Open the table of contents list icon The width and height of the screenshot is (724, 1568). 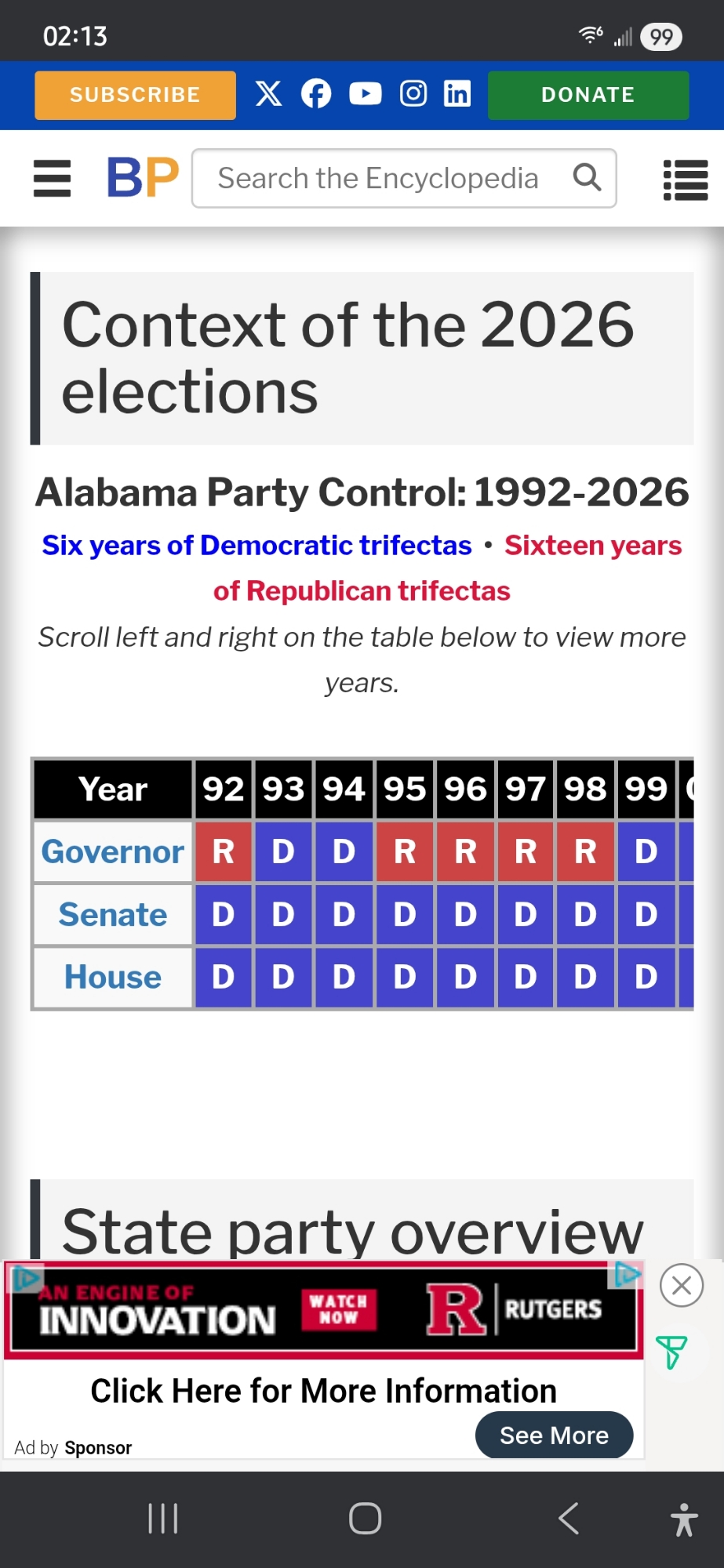point(686,180)
